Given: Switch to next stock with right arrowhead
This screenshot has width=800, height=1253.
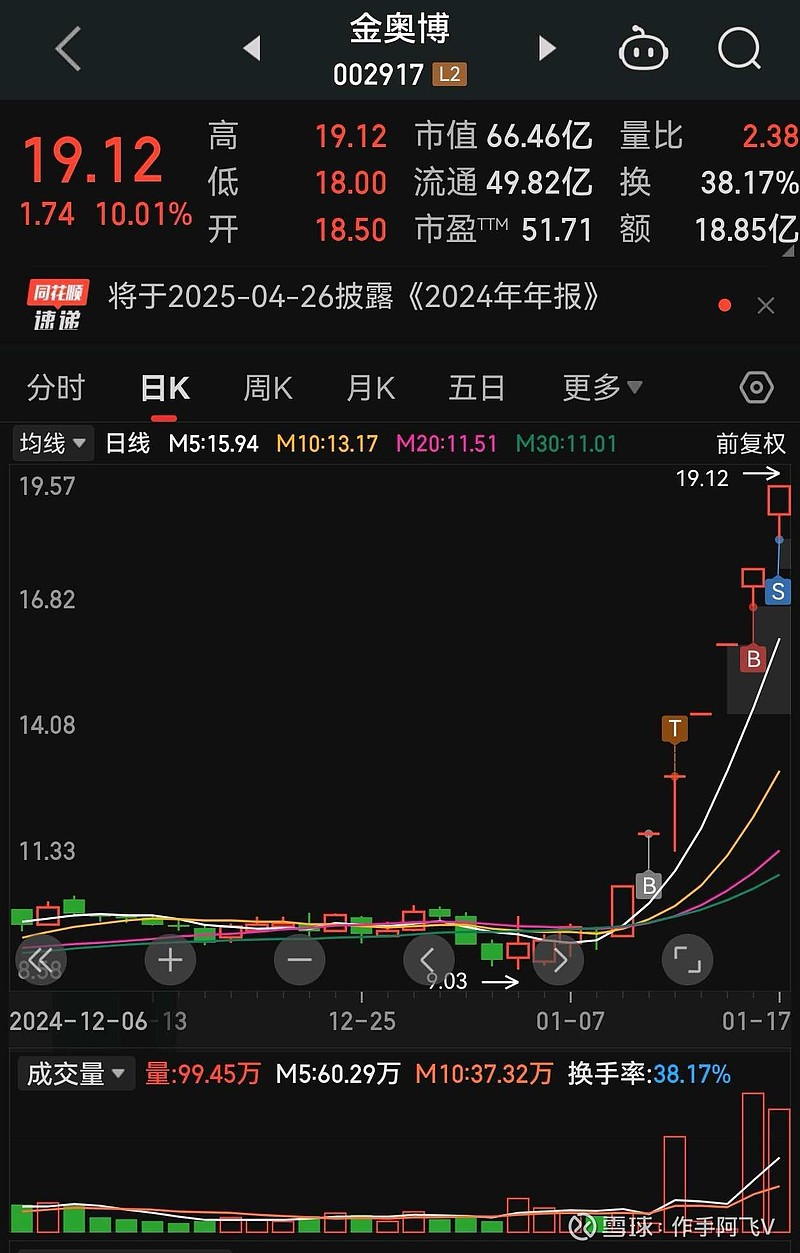Looking at the screenshot, I should (545, 48).
